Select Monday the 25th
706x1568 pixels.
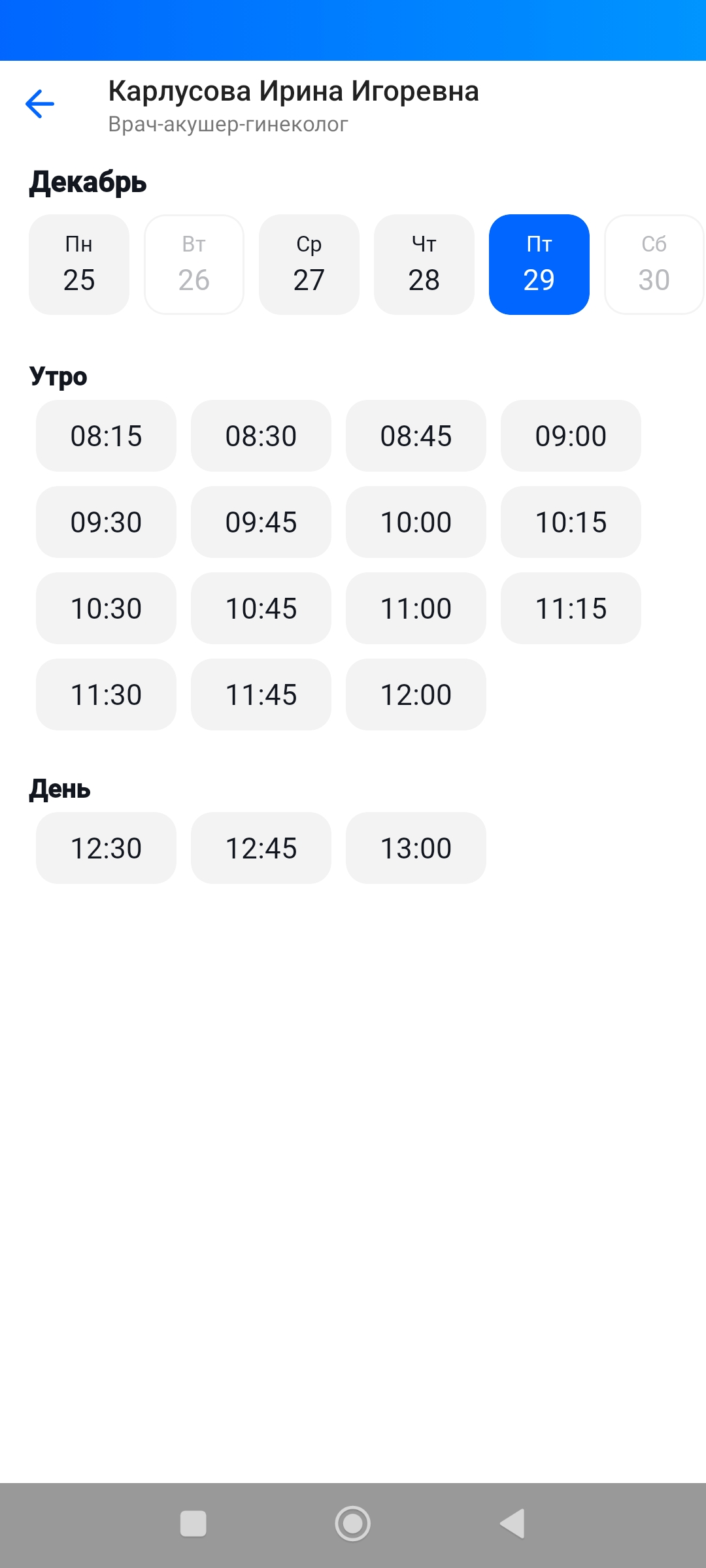pyautogui.click(x=79, y=265)
